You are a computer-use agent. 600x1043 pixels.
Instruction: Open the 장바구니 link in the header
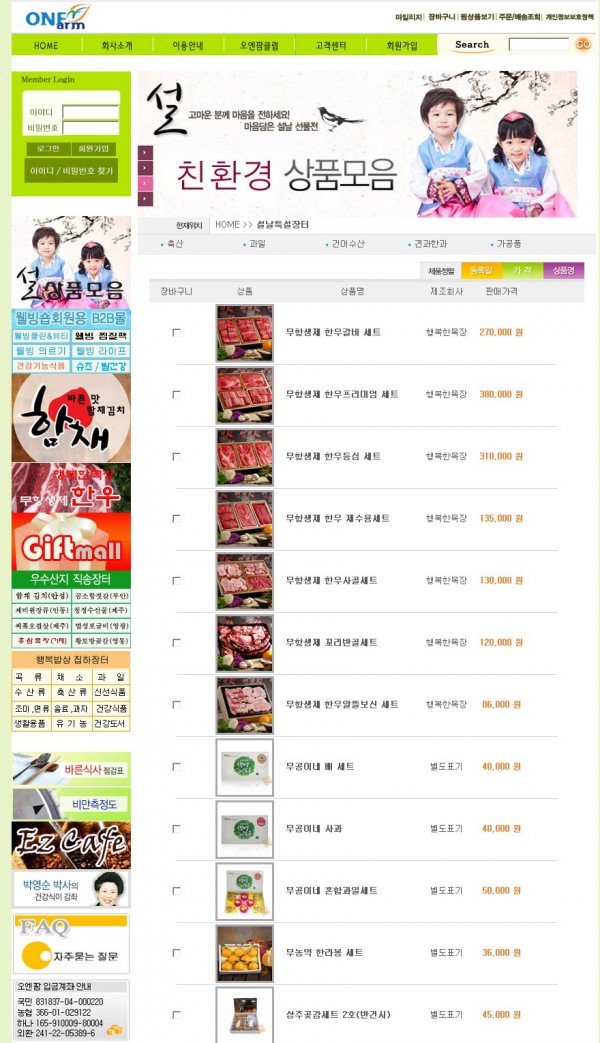click(441, 17)
